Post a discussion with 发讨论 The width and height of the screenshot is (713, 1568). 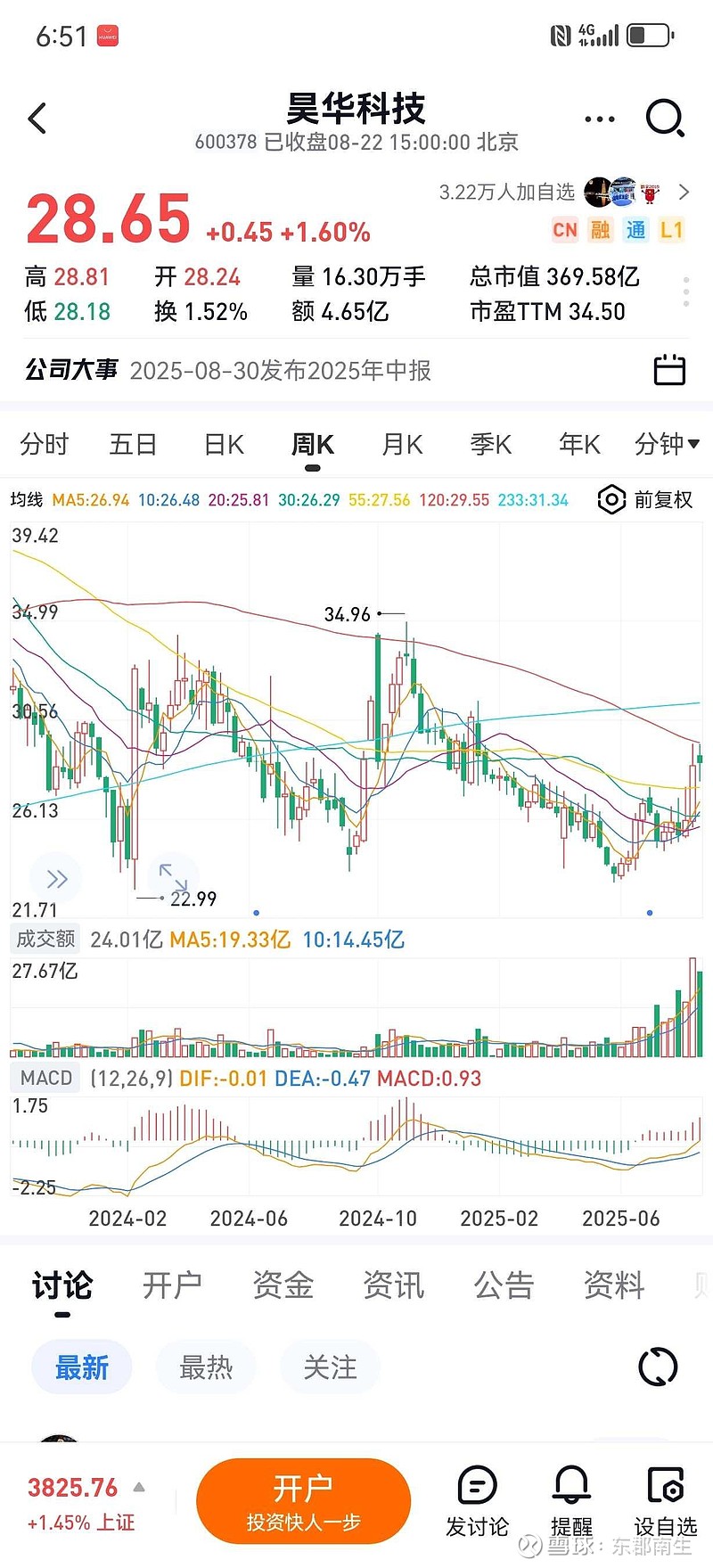click(x=477, y=1502)
